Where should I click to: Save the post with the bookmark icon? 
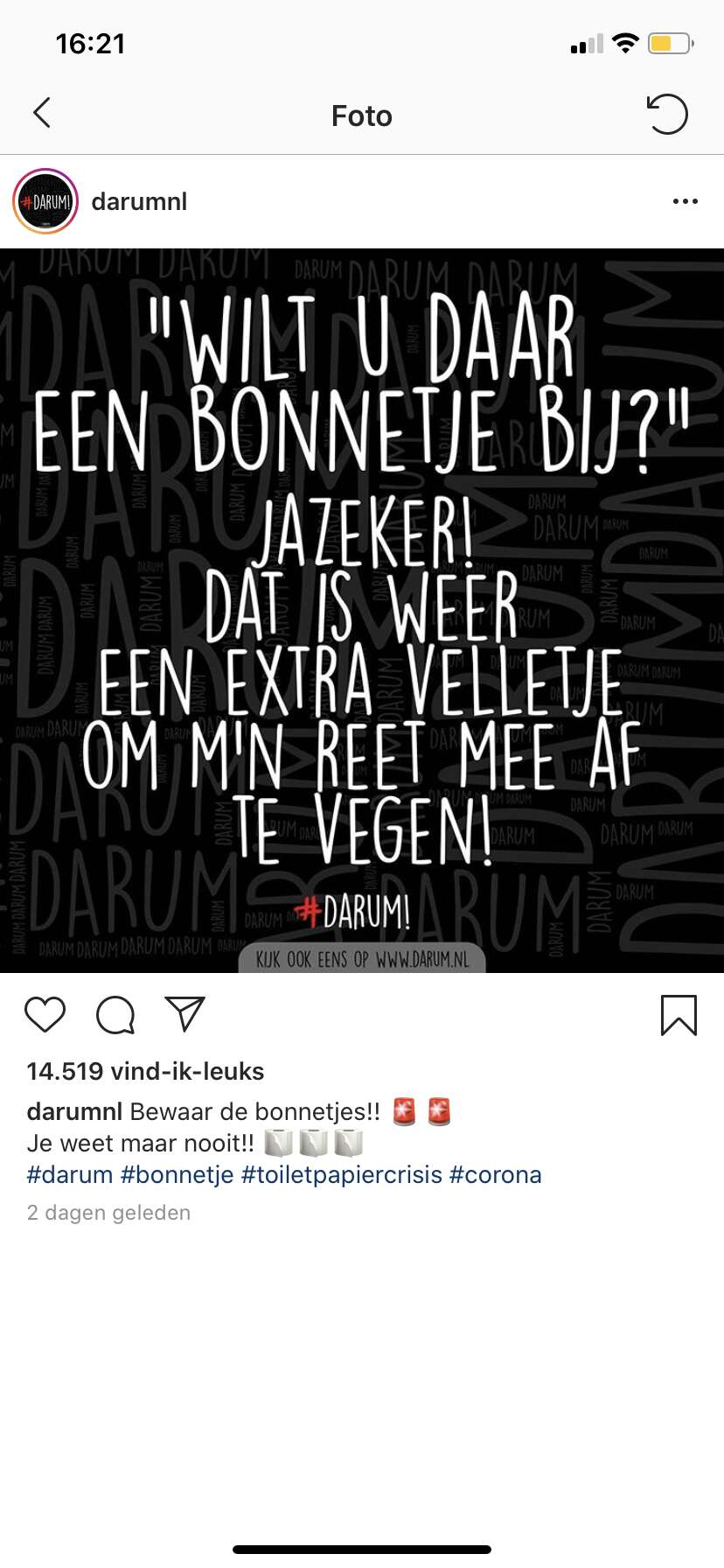(679, 1015)
